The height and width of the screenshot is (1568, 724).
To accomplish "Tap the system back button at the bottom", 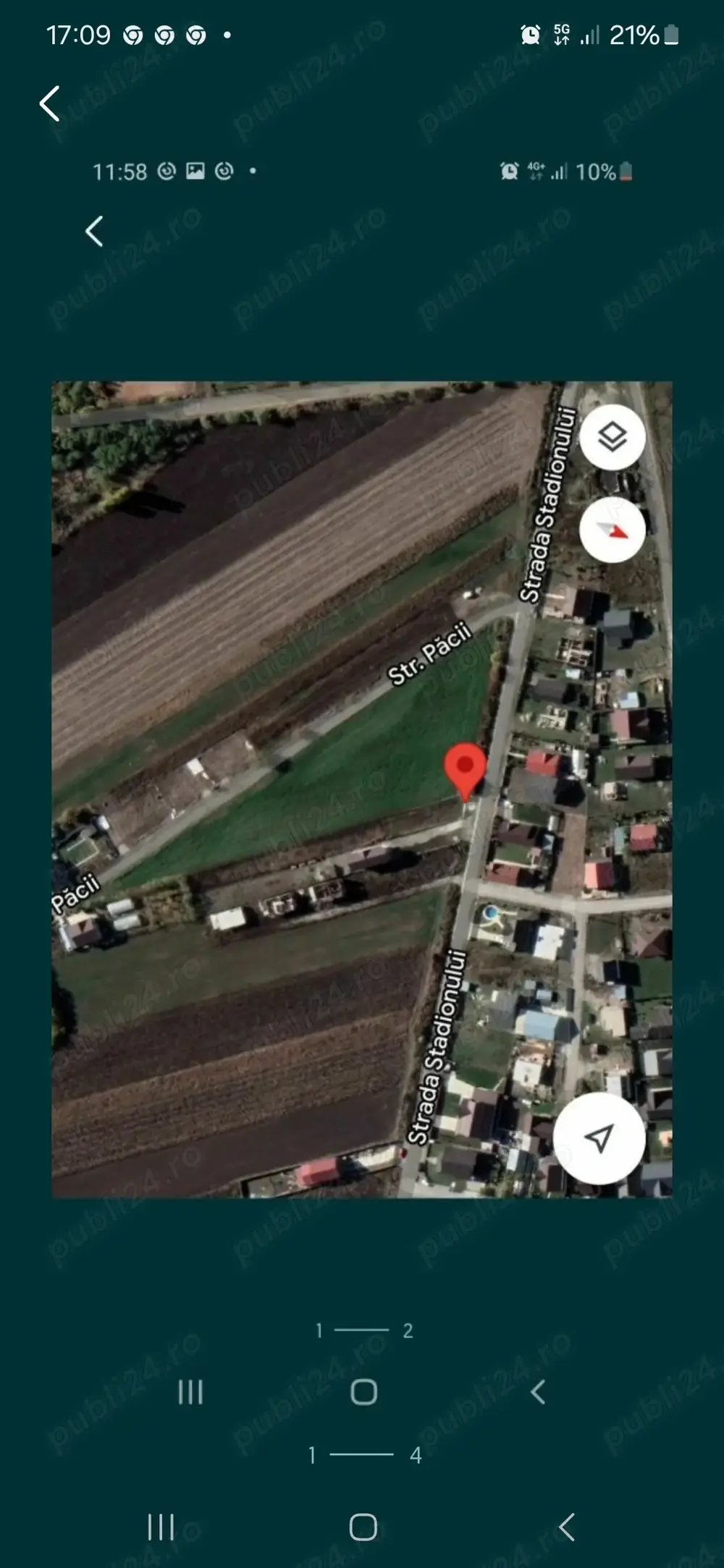I will pos(567,1527).
